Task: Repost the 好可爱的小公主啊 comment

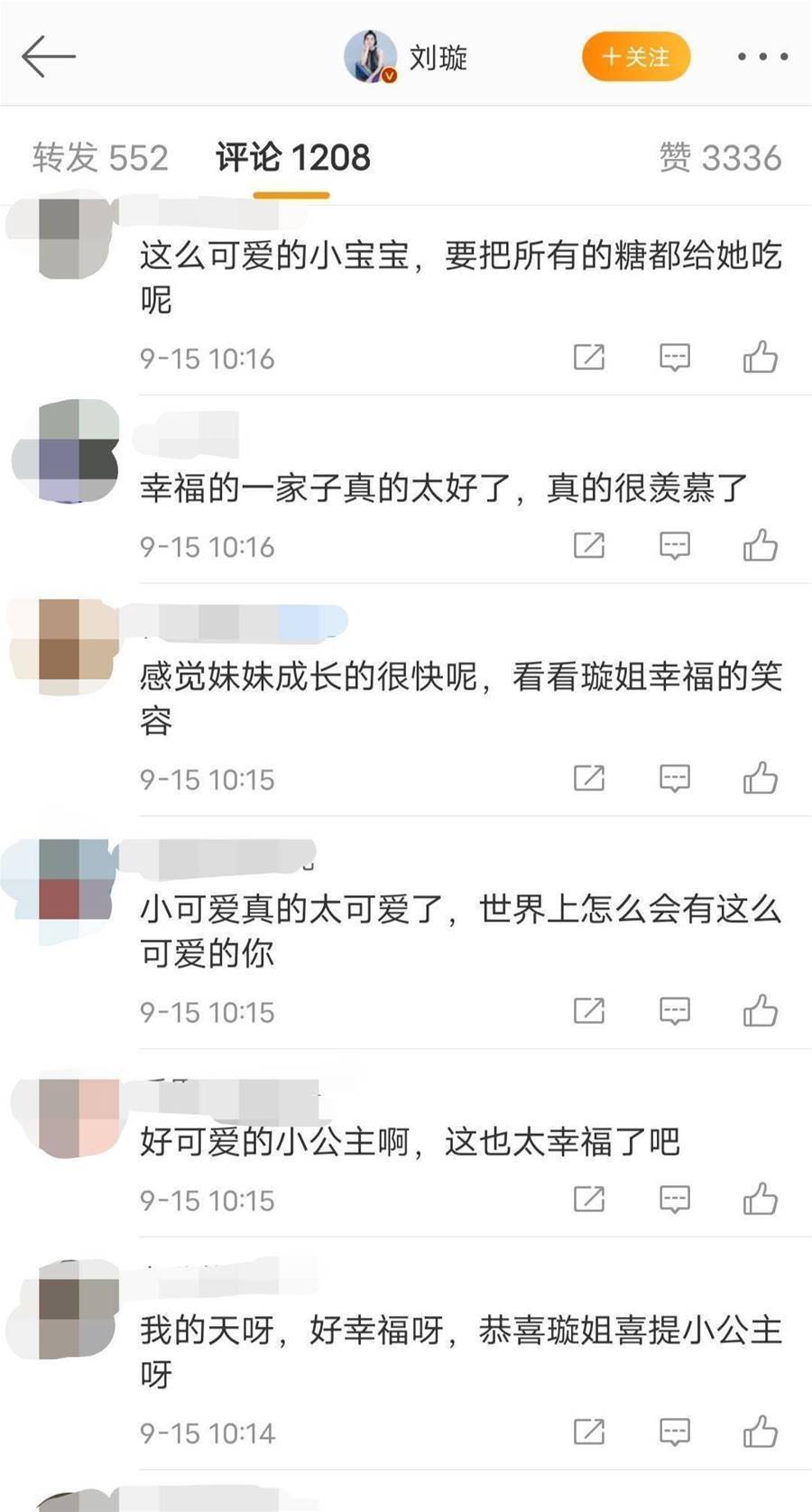Action: (589, 1200)
